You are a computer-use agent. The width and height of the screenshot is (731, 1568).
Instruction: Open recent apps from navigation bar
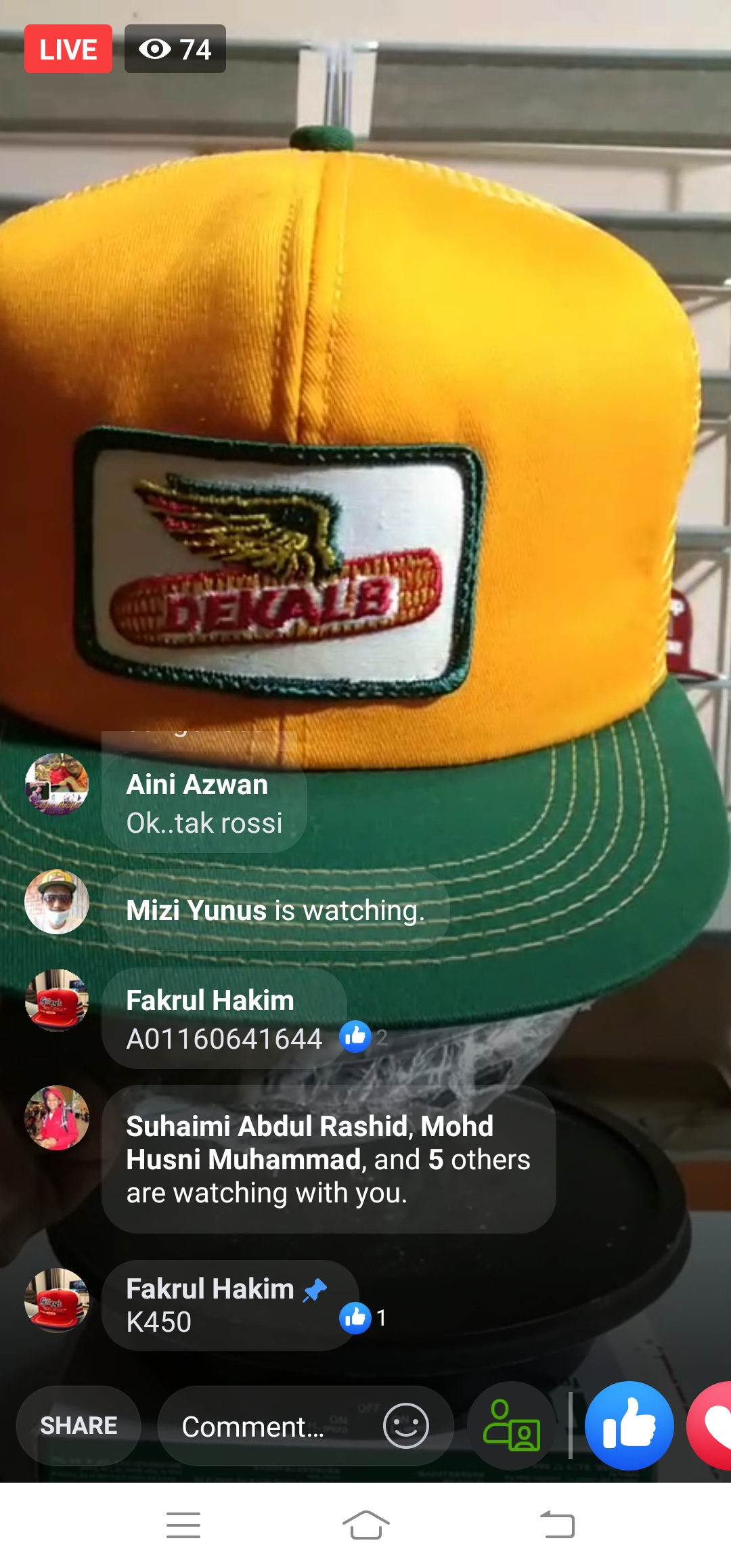pos(183,1525)
